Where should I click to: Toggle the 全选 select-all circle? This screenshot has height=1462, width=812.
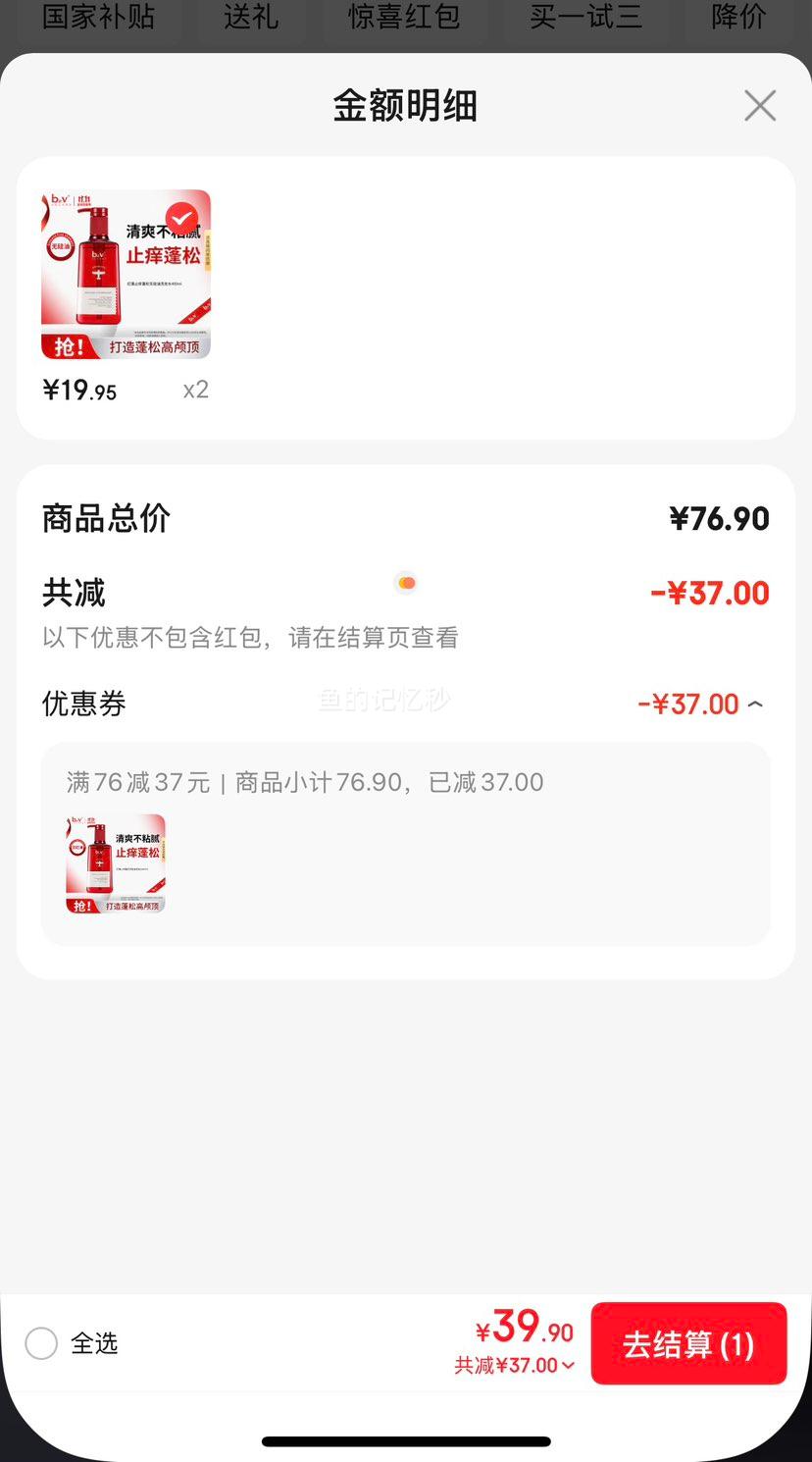[41, 1343]
